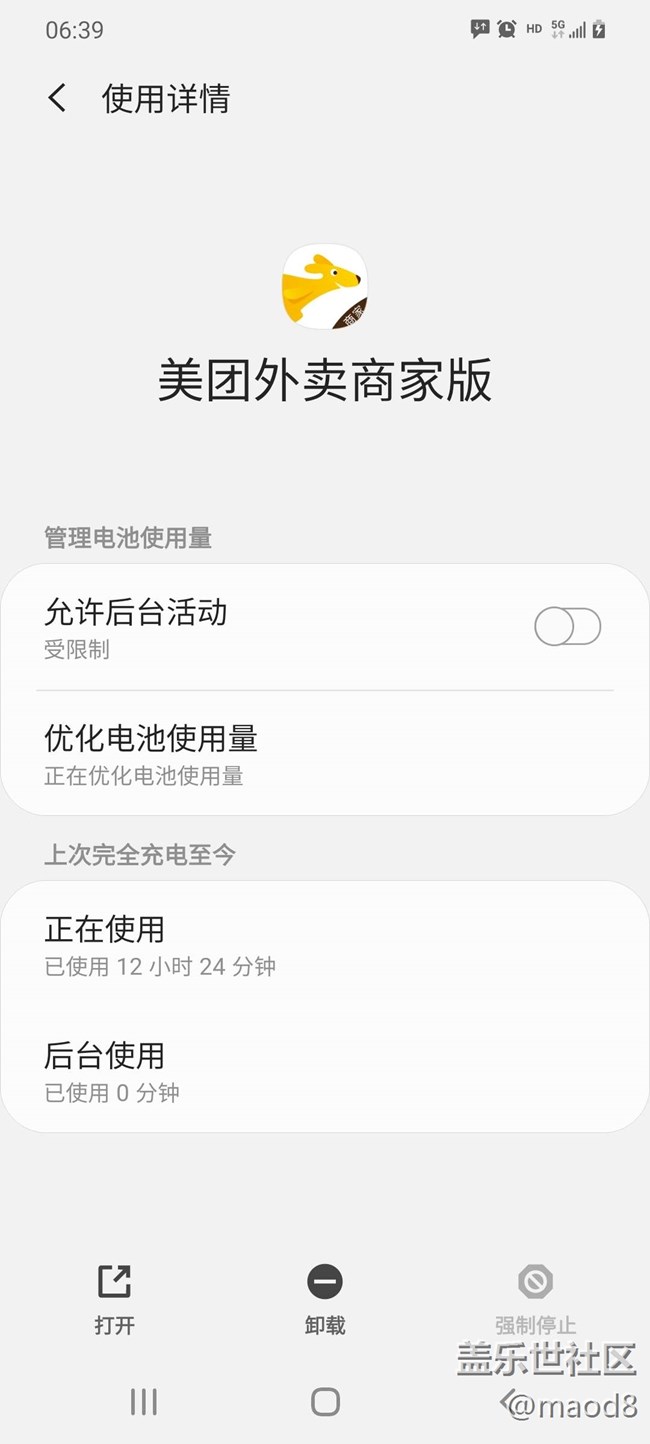Tap 打开 to launch the app
This screenshot has width=650, height=1444.
[115, 1299]
